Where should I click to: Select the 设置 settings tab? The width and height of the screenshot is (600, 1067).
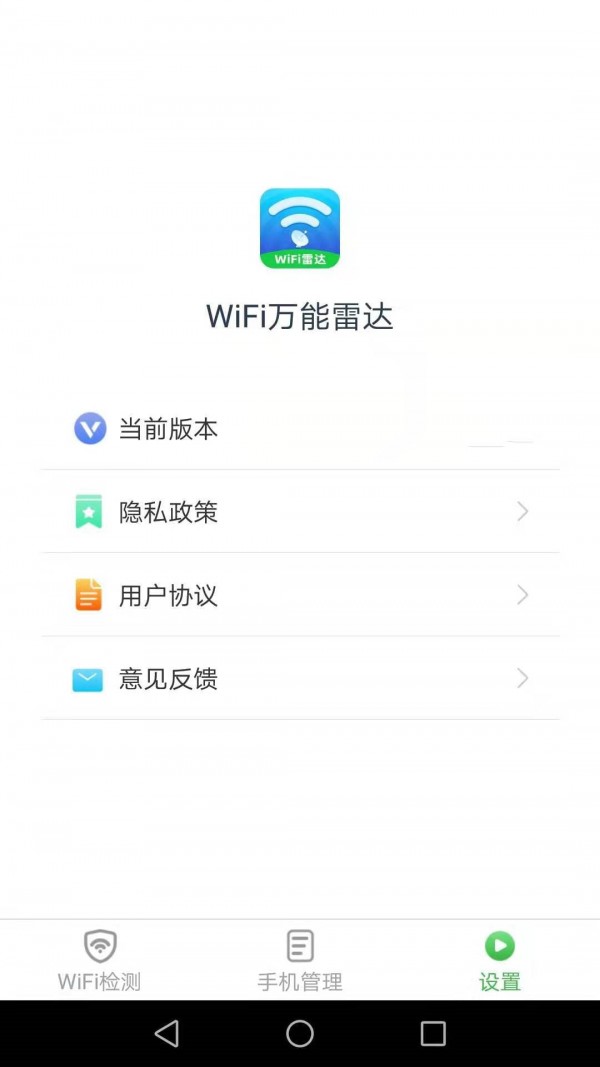click(499, 960)
